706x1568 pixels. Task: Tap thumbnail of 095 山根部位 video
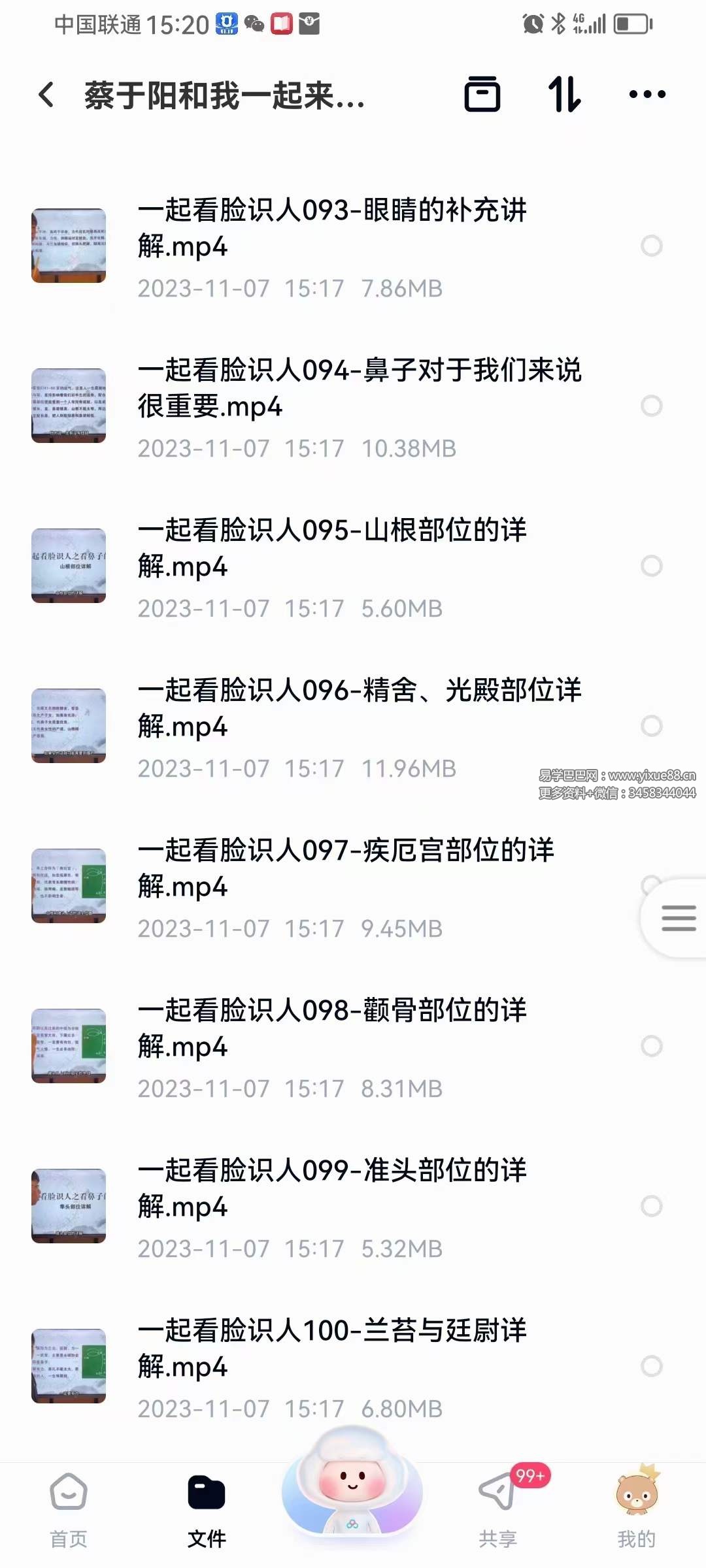[x=68, y=566]
